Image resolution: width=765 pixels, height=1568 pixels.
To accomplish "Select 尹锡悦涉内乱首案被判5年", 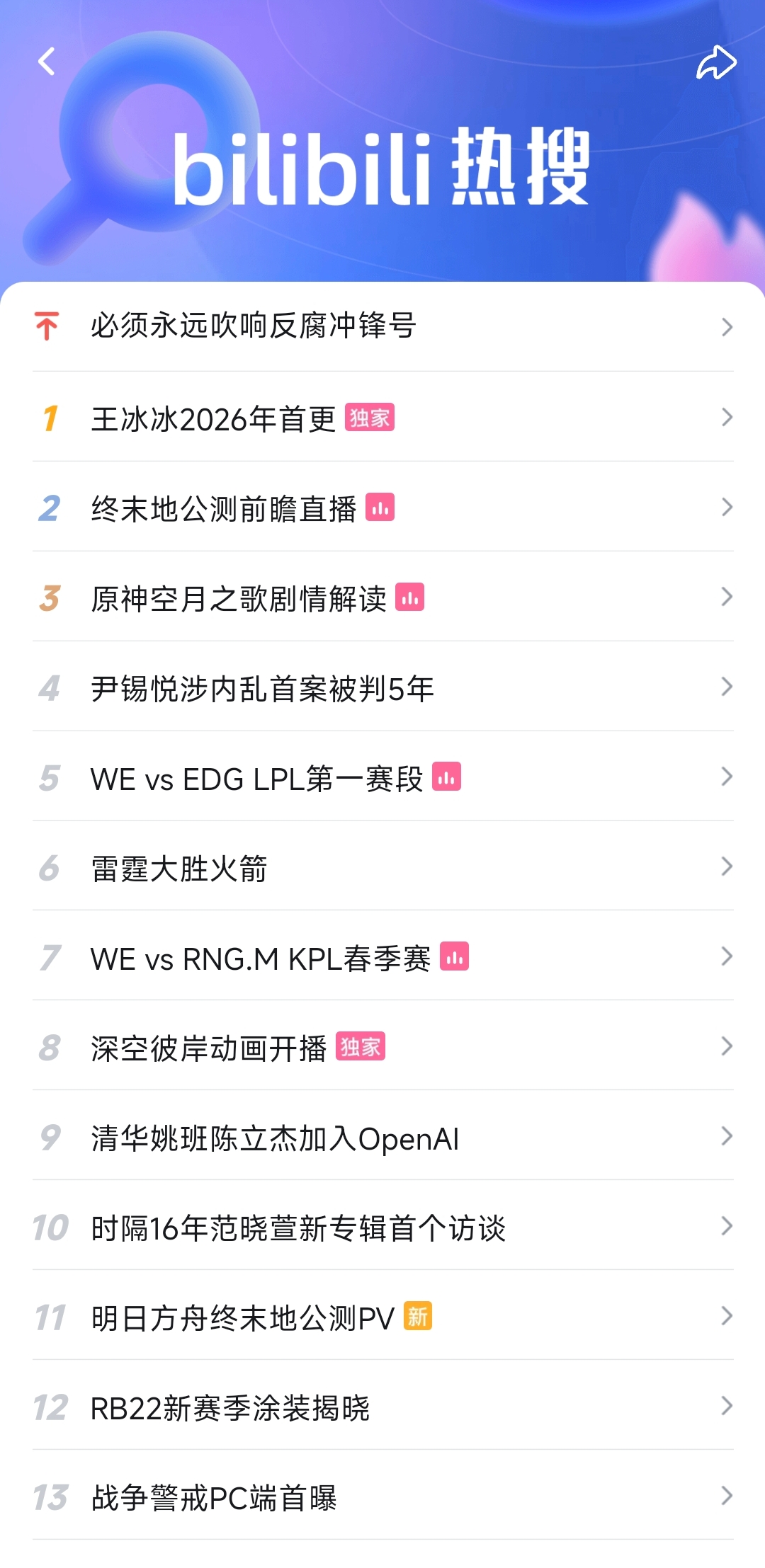I will 262,688.
